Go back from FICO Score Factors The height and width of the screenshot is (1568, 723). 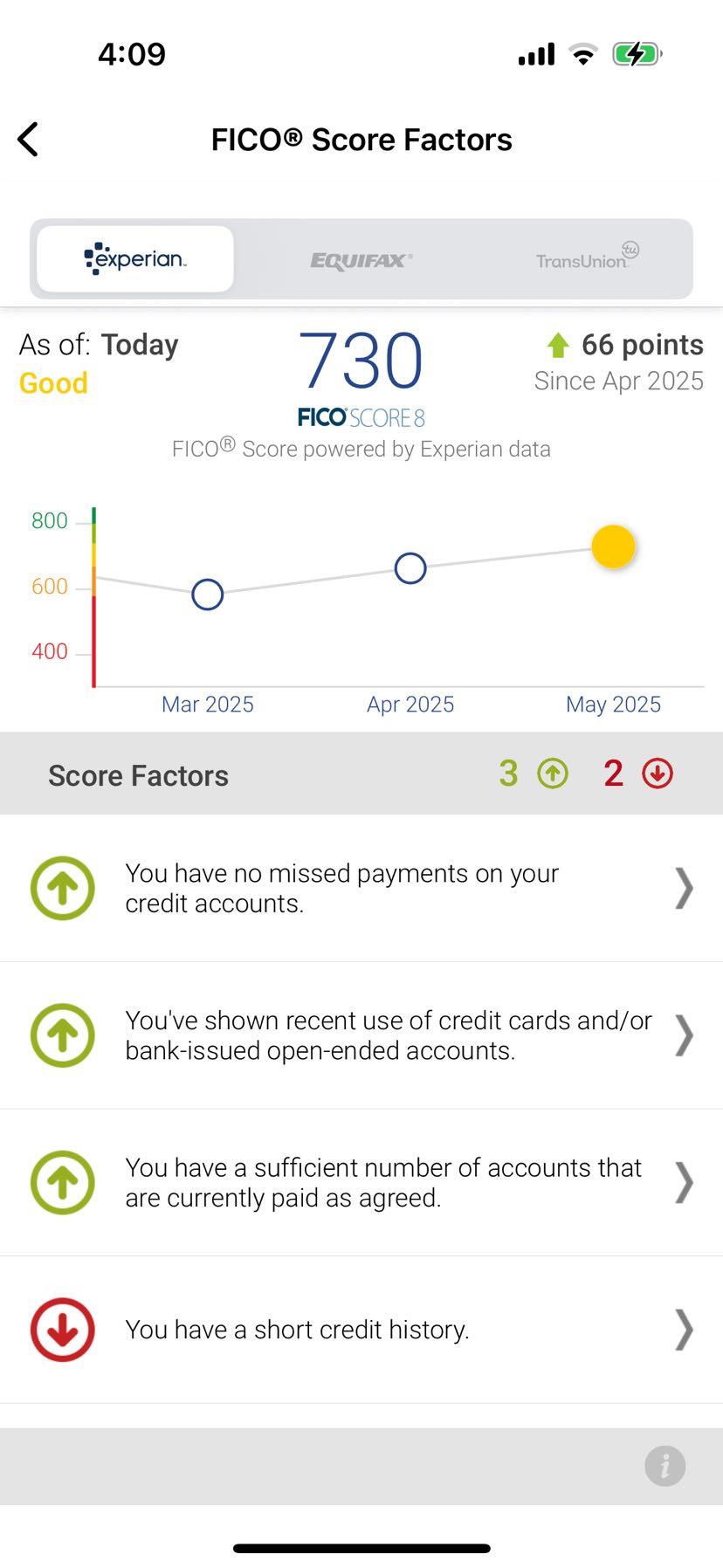tap(29, 140)
